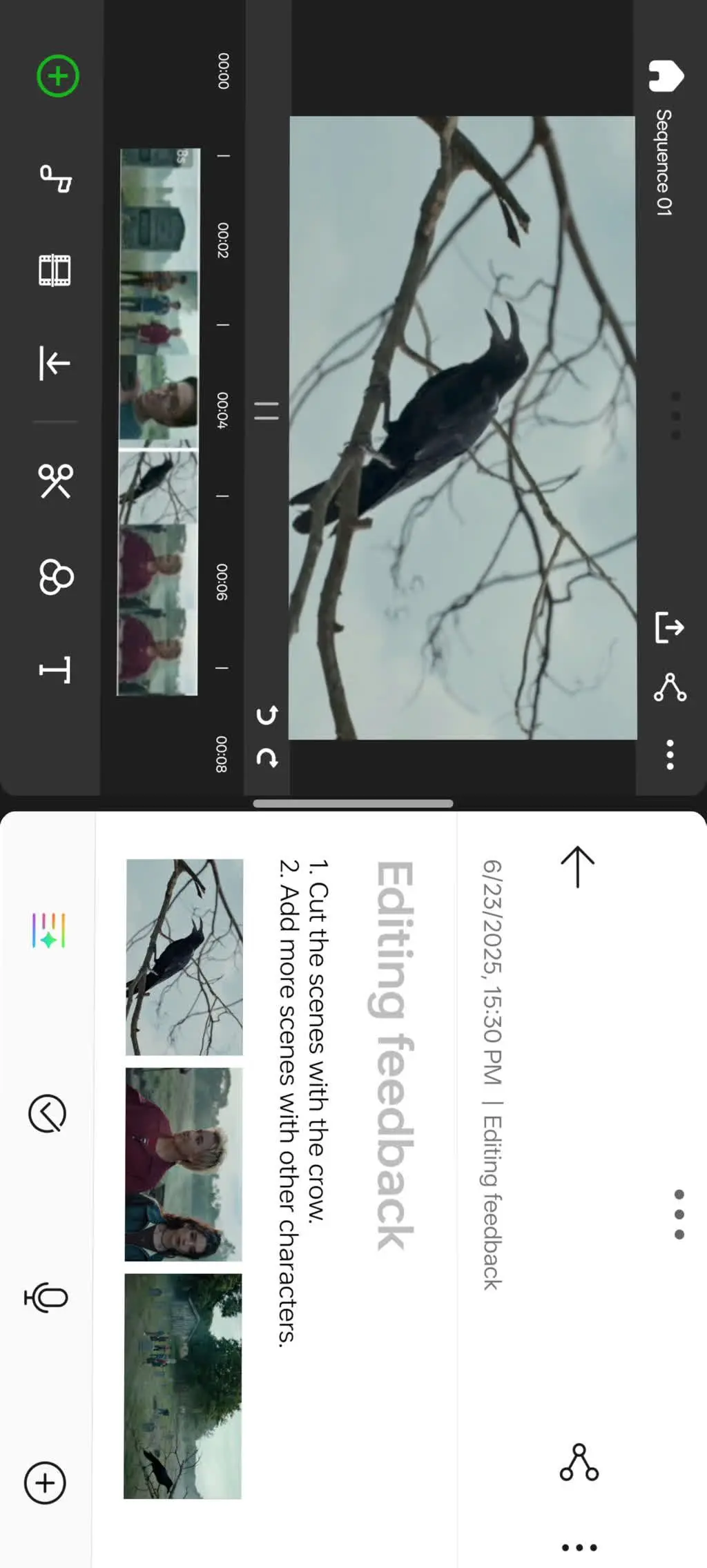Go back from the Editing feedback note
Image resolution: width=707 pixels, height=1568 pixels.
(x=577, y=867)
